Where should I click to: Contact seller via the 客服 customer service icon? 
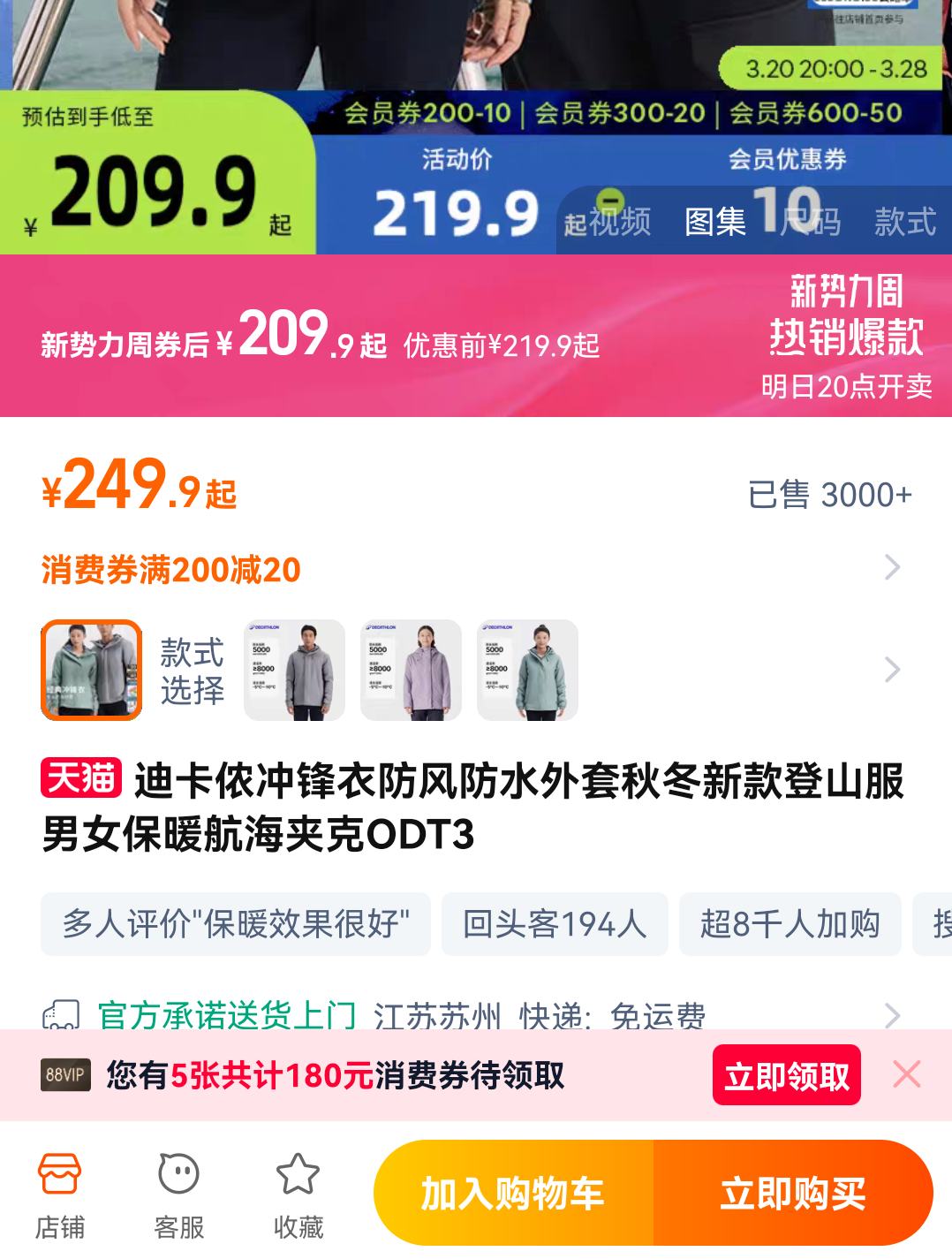tap(178, 1191)
